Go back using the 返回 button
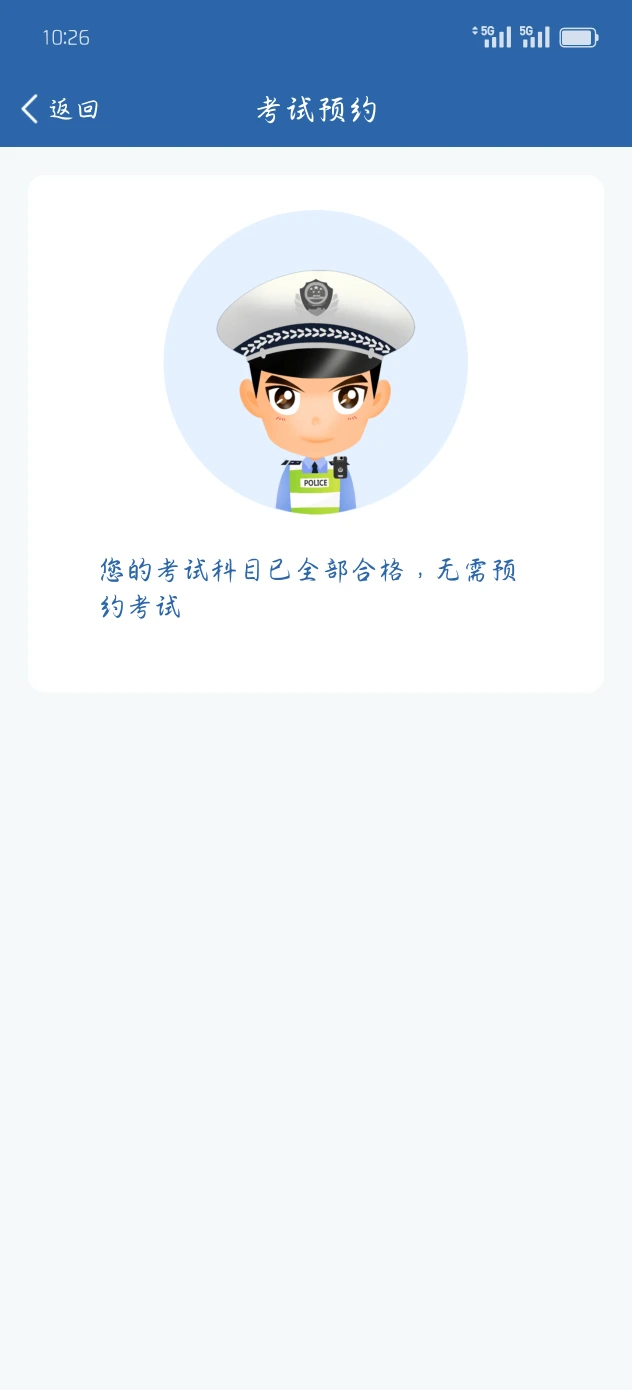 [x=60, y=109]
